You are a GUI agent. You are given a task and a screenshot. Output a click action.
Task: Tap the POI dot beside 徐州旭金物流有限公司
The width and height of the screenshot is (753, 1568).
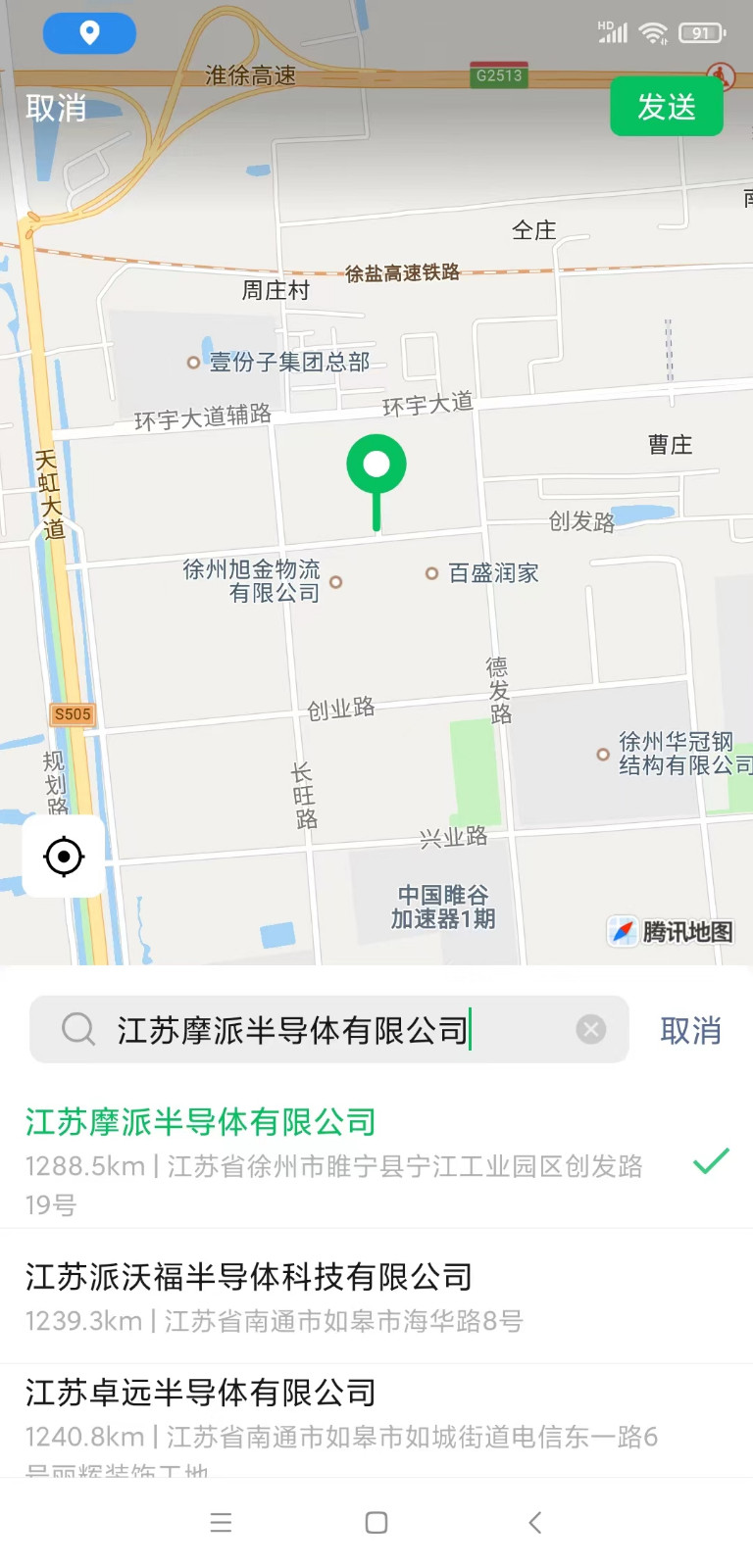pyautogui.click(x=334, y=582)
